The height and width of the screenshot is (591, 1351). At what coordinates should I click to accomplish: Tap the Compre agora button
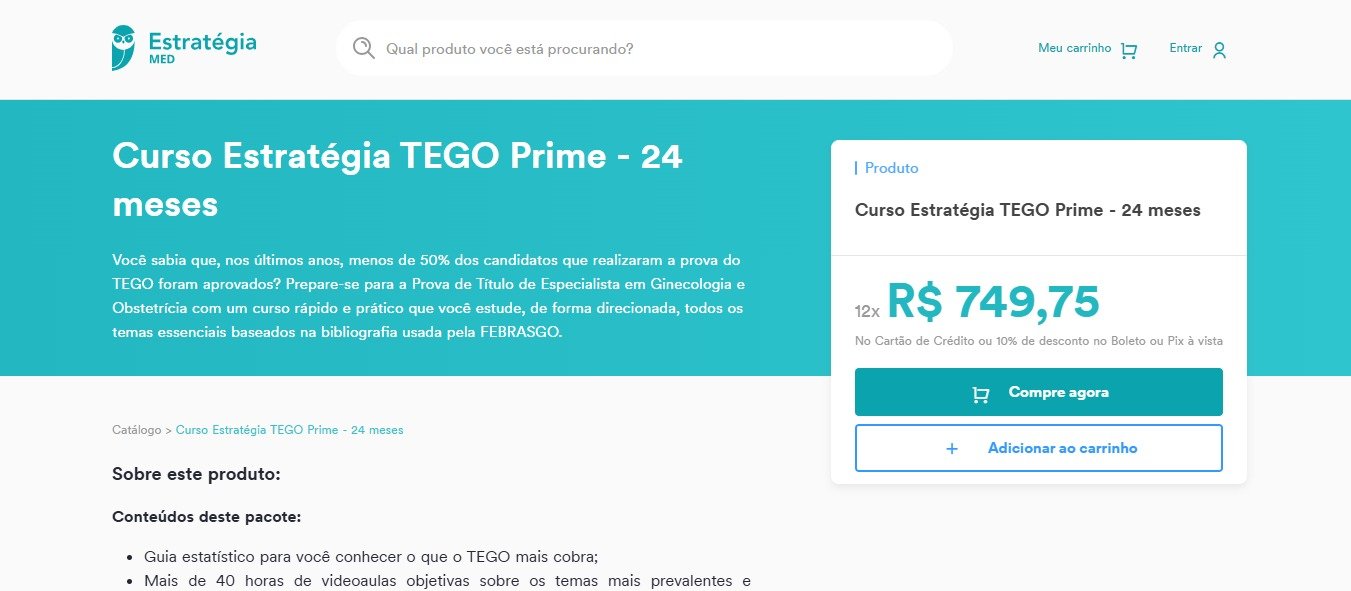(x=1038, y=393)
